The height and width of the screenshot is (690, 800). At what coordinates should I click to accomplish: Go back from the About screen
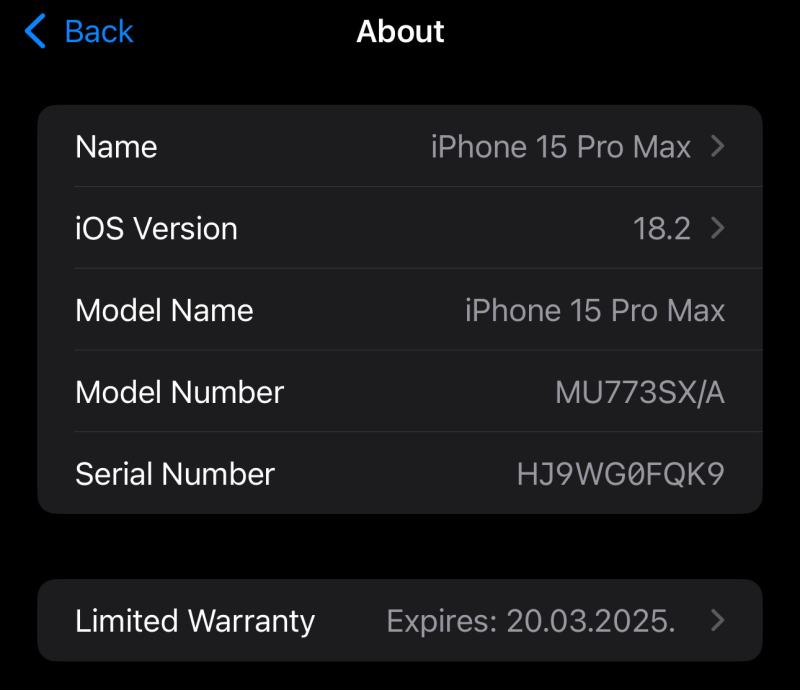click(80, 31)
